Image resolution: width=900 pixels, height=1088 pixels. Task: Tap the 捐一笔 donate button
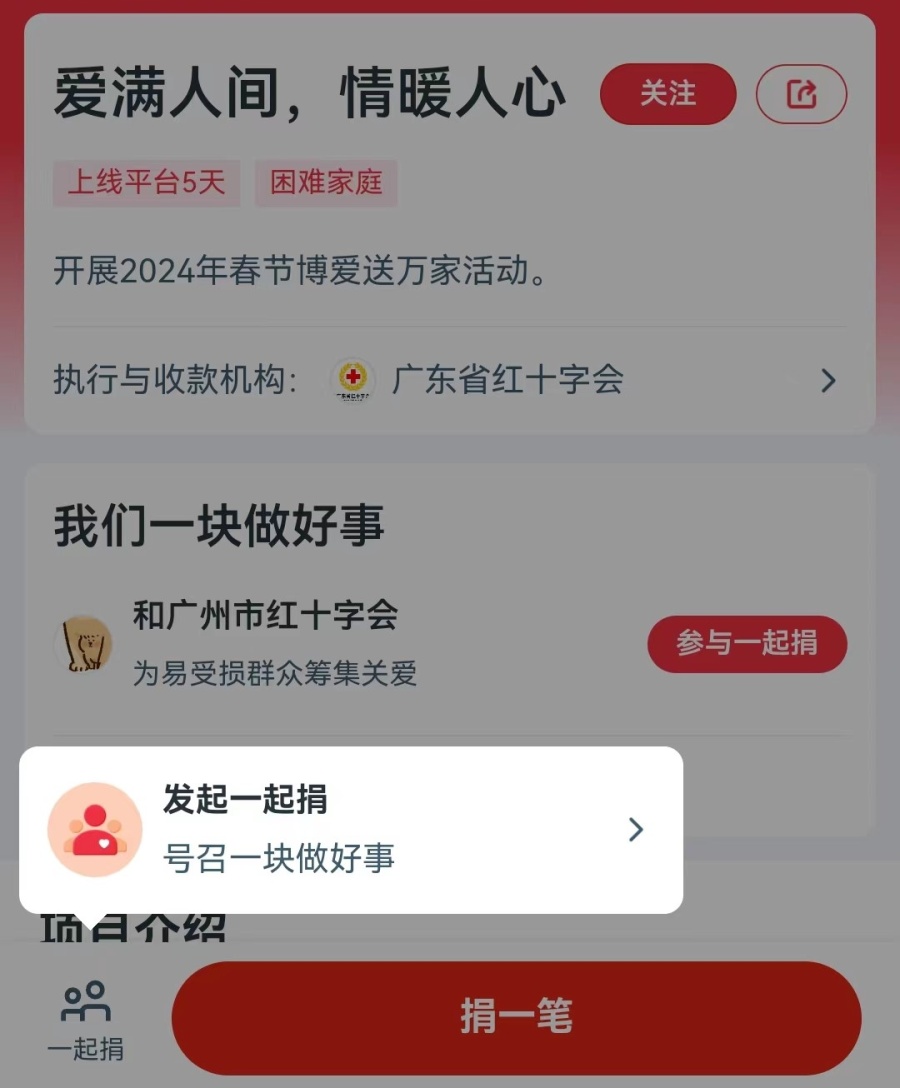coord(516,1017)
